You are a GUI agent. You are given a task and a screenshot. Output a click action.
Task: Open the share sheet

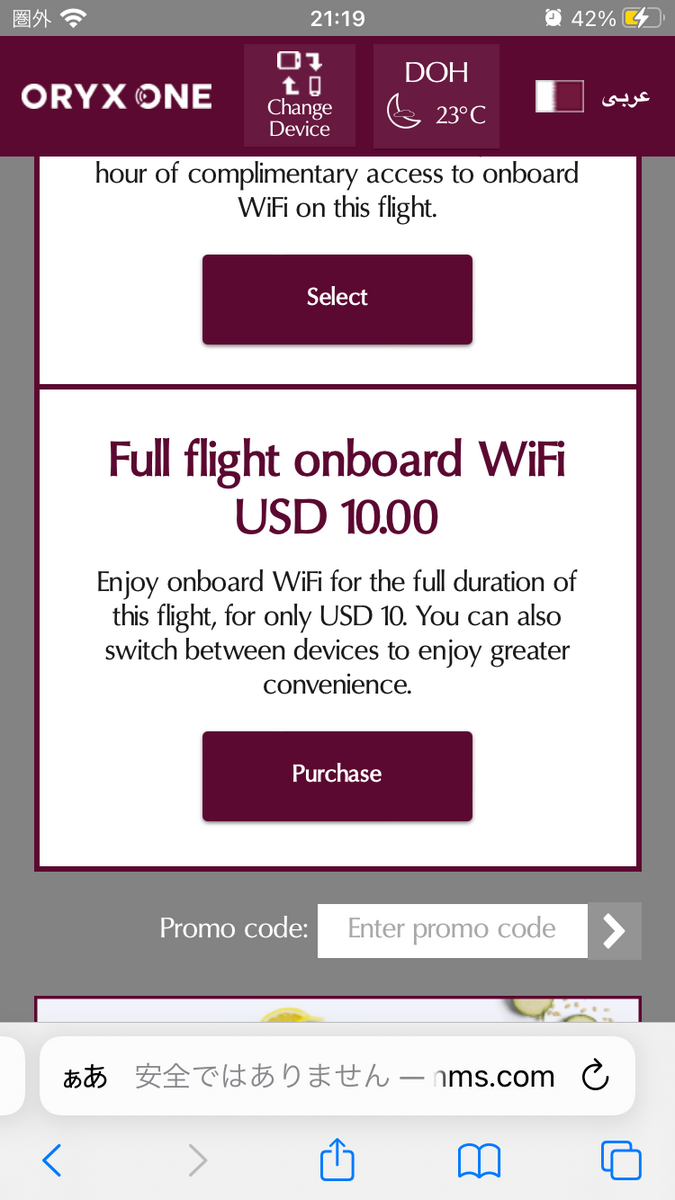click(337, 1160)
